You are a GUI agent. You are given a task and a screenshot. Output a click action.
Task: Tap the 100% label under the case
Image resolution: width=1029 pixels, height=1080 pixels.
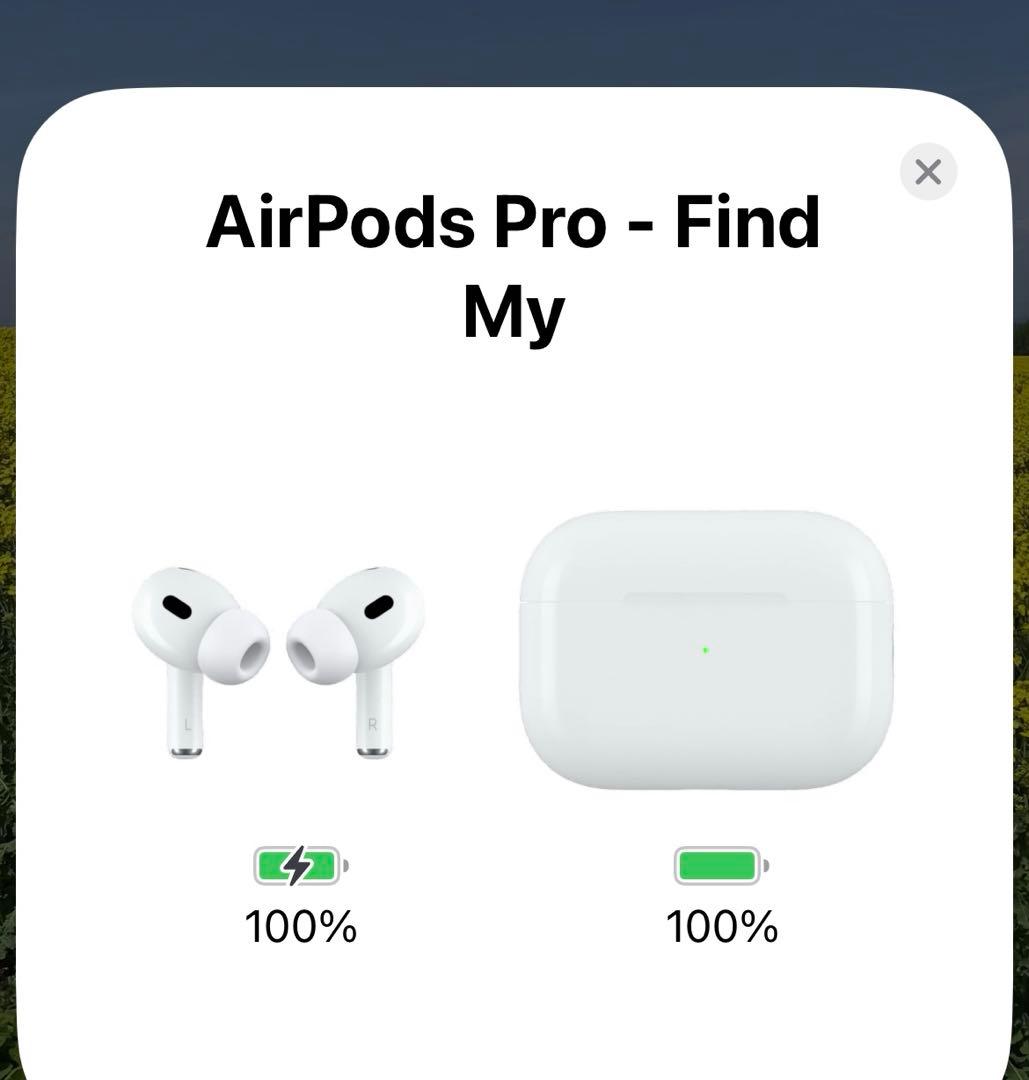722,929
